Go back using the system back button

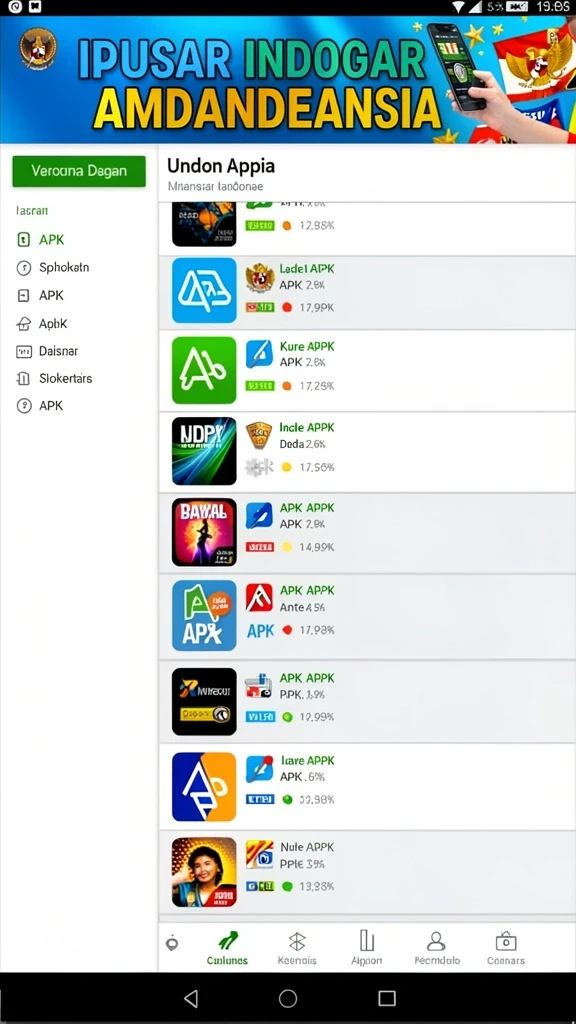(x=191, y=998)
